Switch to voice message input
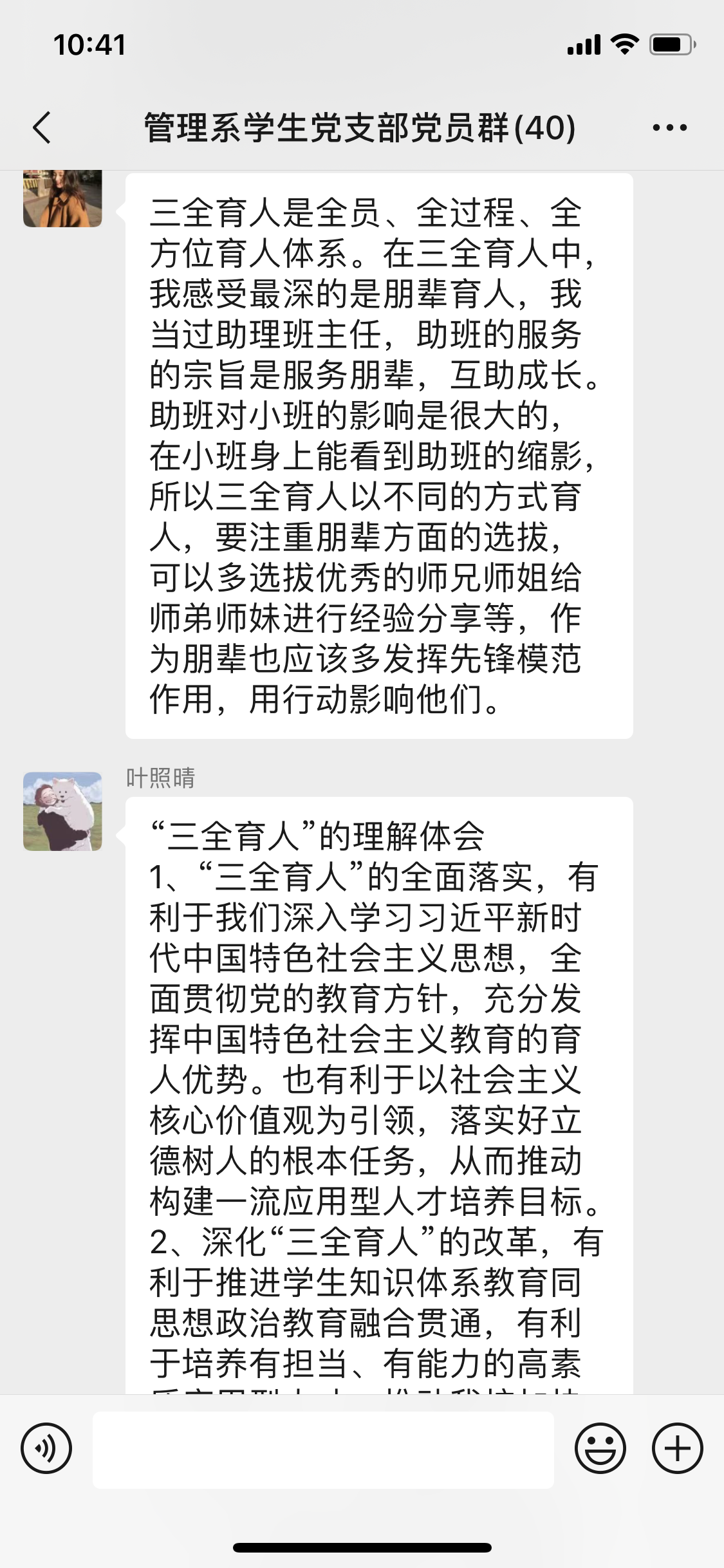 [46, 1448]
